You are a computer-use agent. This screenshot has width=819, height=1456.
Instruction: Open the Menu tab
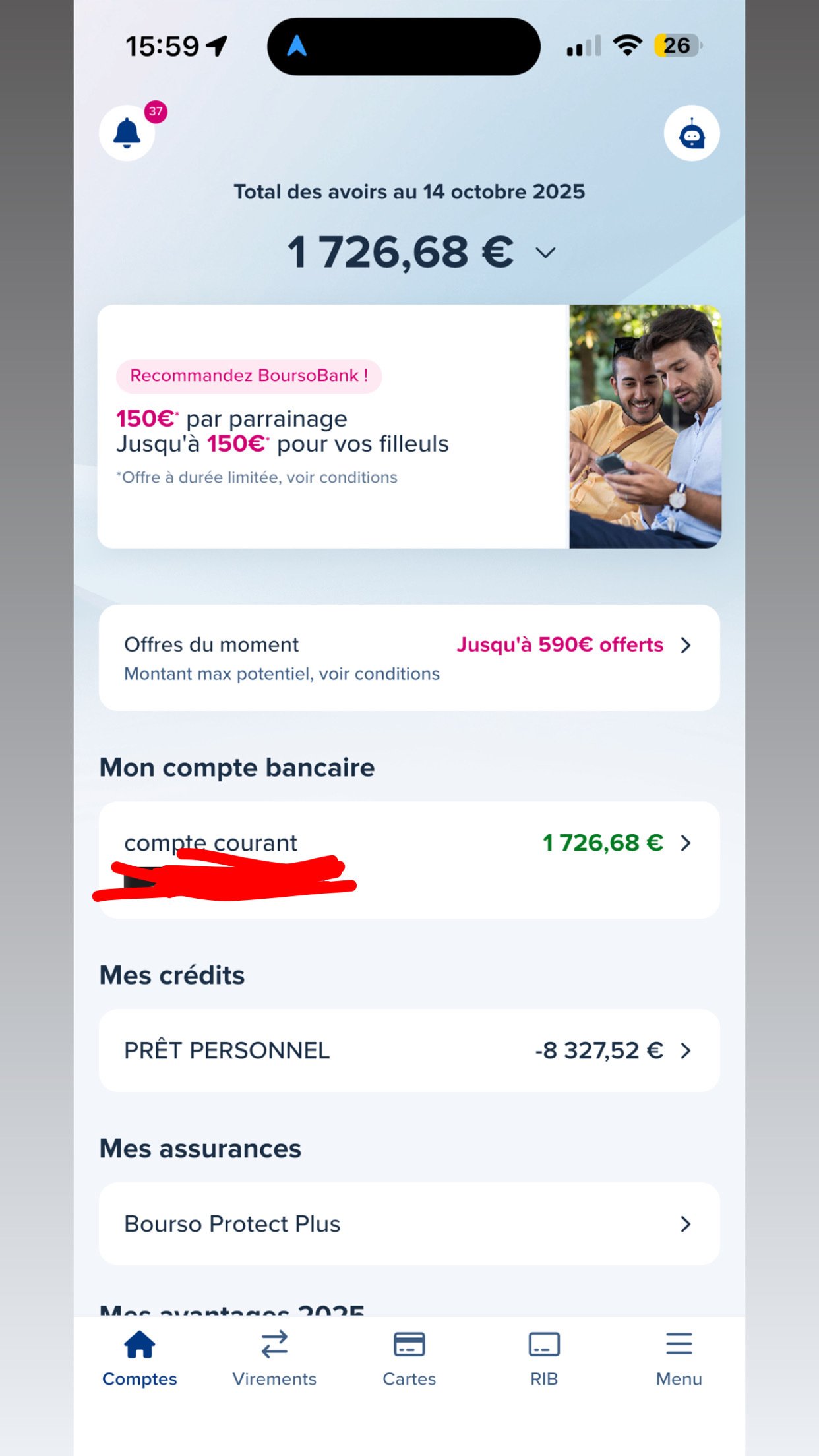679,1357
